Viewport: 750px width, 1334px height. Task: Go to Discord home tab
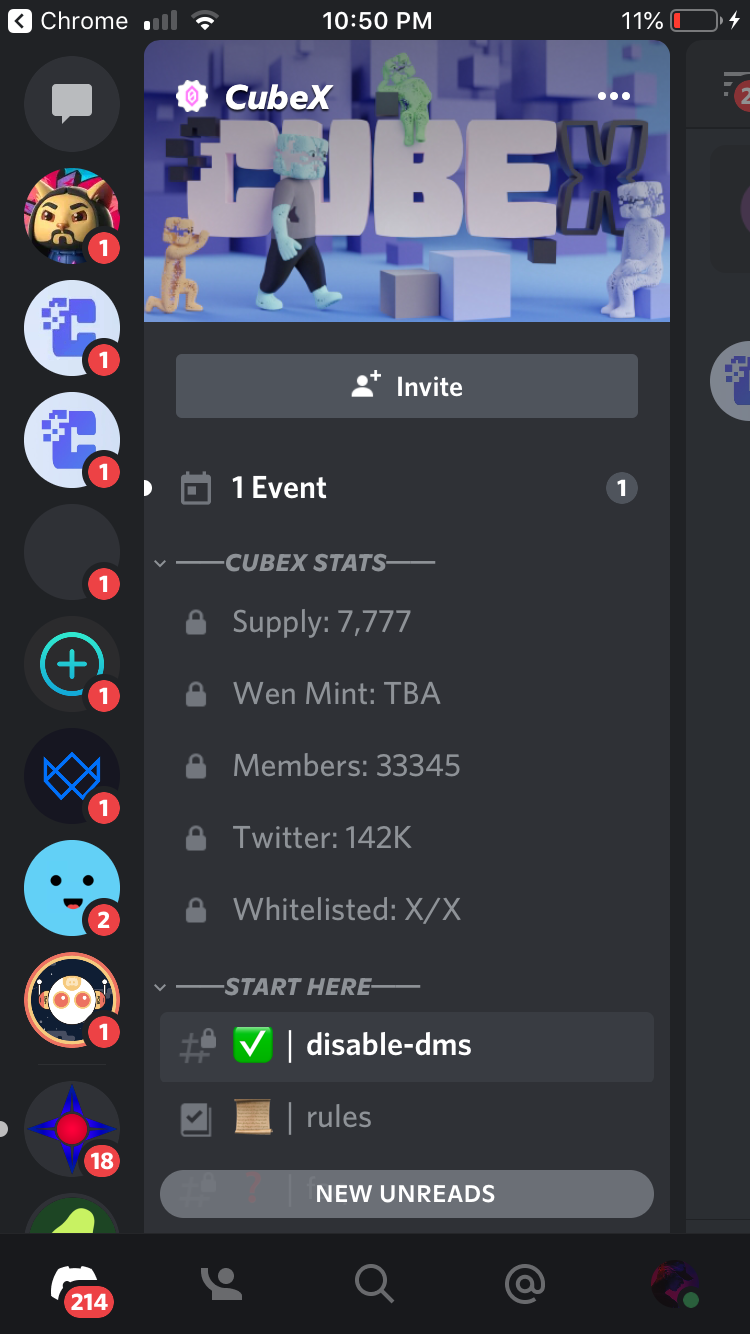coord(74,1285)
